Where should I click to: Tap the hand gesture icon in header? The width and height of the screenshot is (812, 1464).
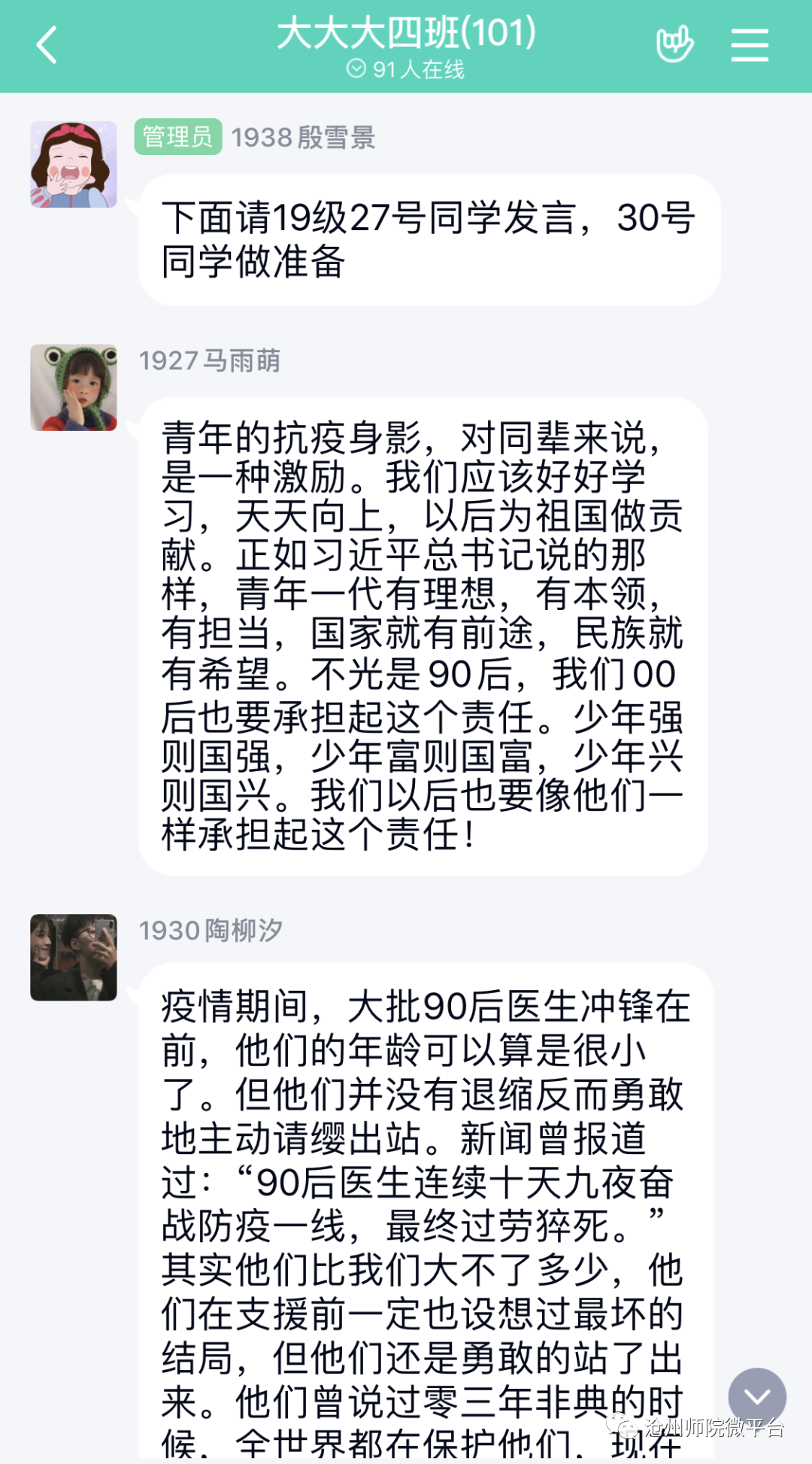[x=674, y=45]
